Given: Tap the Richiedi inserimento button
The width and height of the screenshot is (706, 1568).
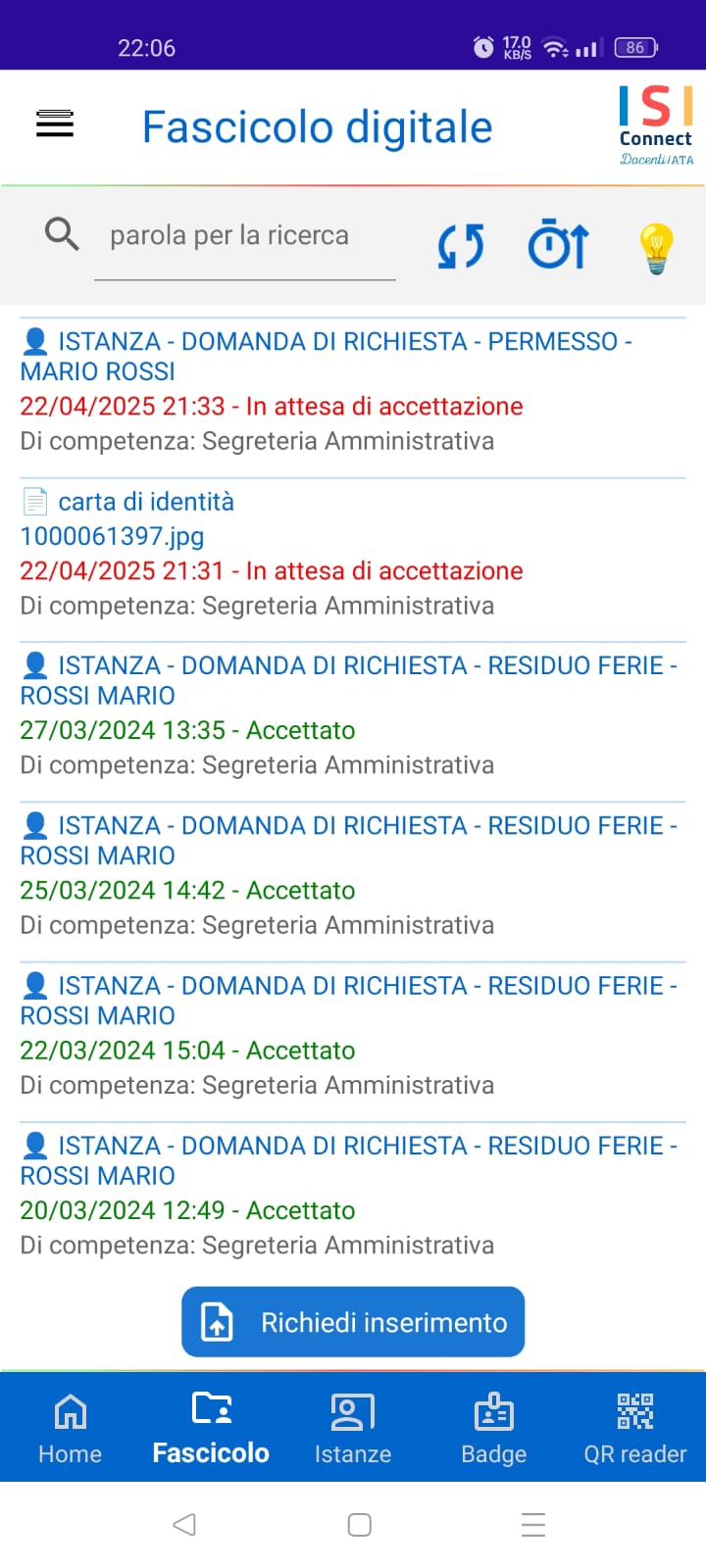Looking at the screenshot, I should (x=353, y=1322).
